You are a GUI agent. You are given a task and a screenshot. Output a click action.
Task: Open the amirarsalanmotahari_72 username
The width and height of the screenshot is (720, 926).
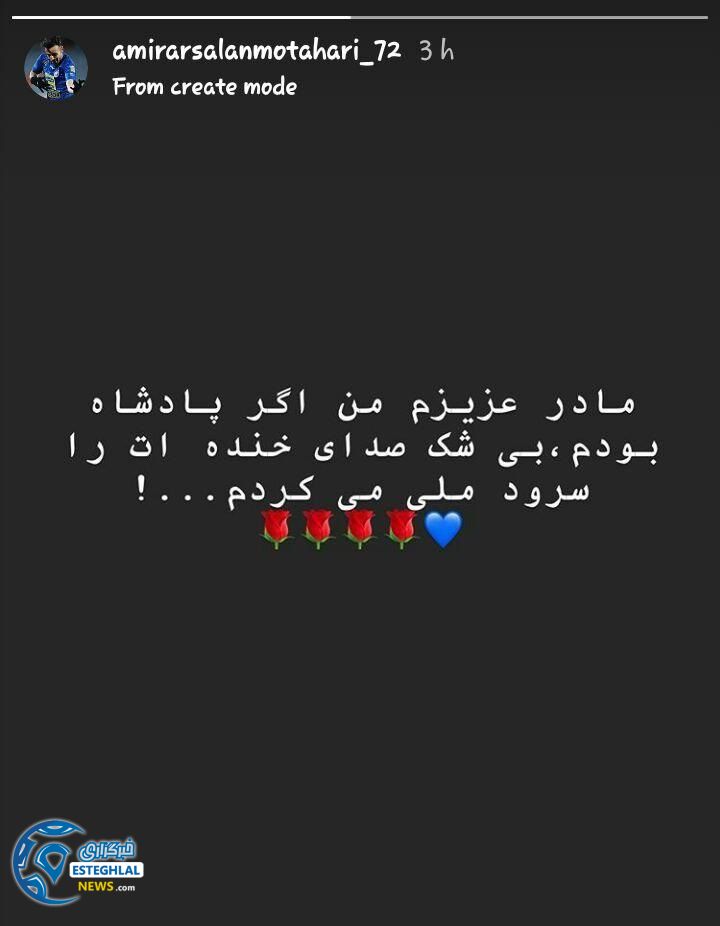coord(255,52)
